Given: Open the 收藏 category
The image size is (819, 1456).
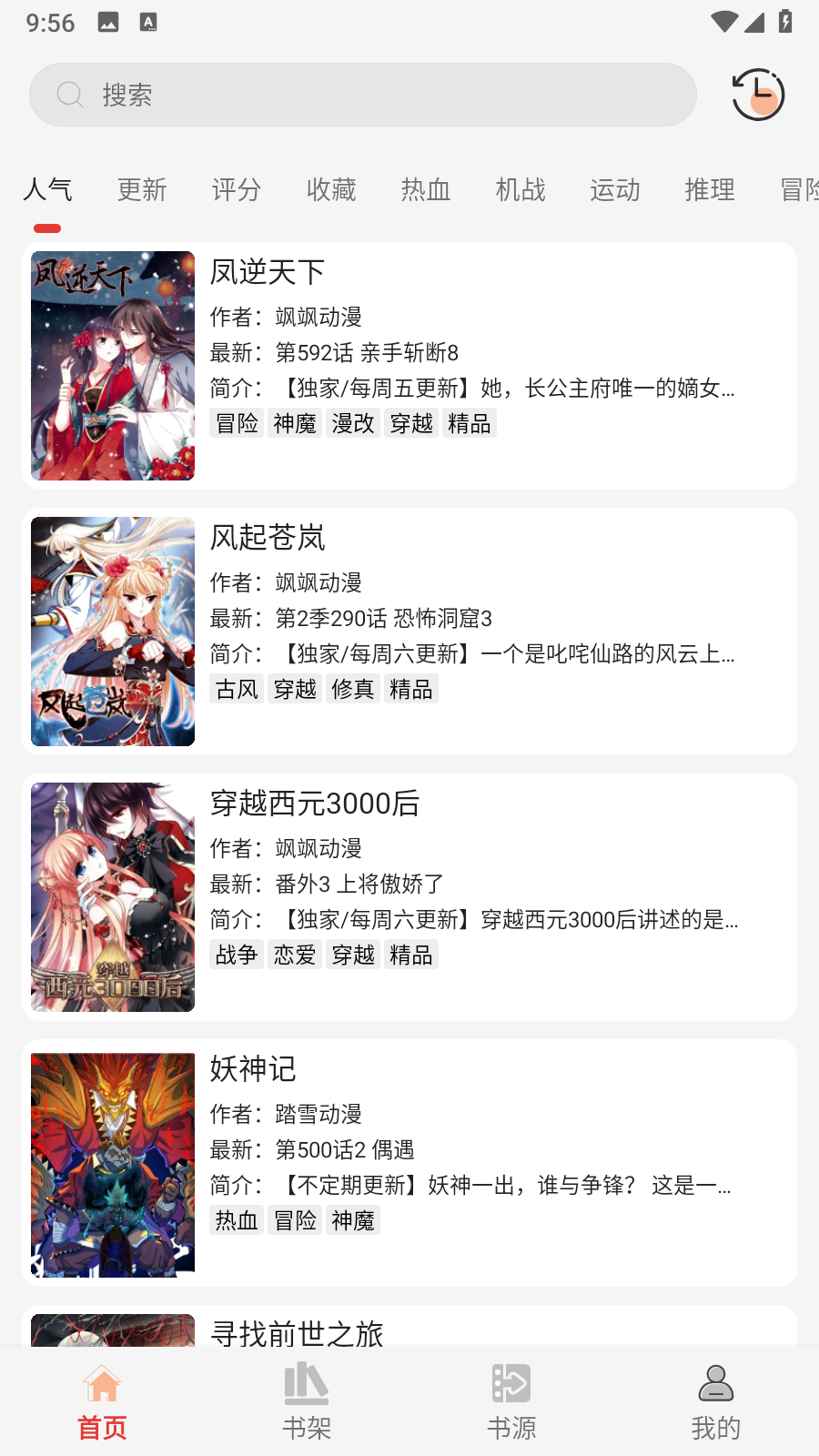Looking at the screenshot, I should coord(331,190).
